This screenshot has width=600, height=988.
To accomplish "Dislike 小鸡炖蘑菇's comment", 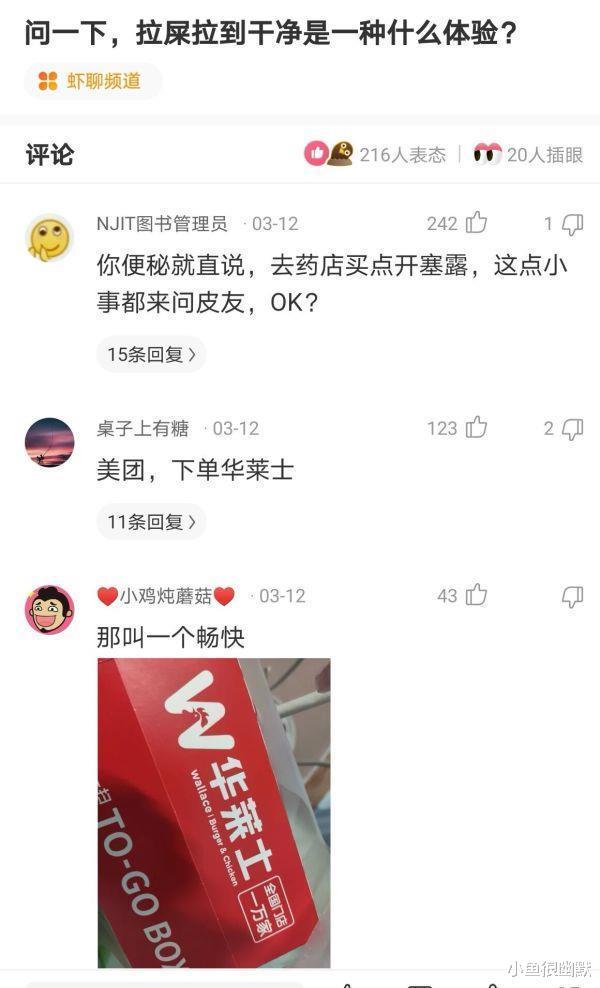I will 572,596.
